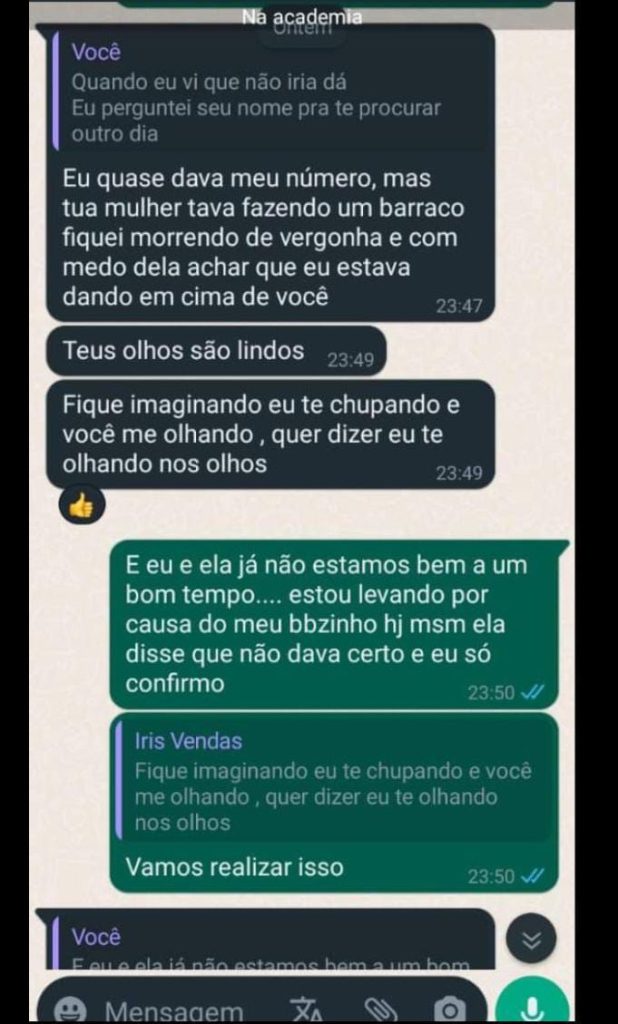Jump to latest messages with down arrow
The width and height of the screenshot is (618, 1024).
pos(531,940)
